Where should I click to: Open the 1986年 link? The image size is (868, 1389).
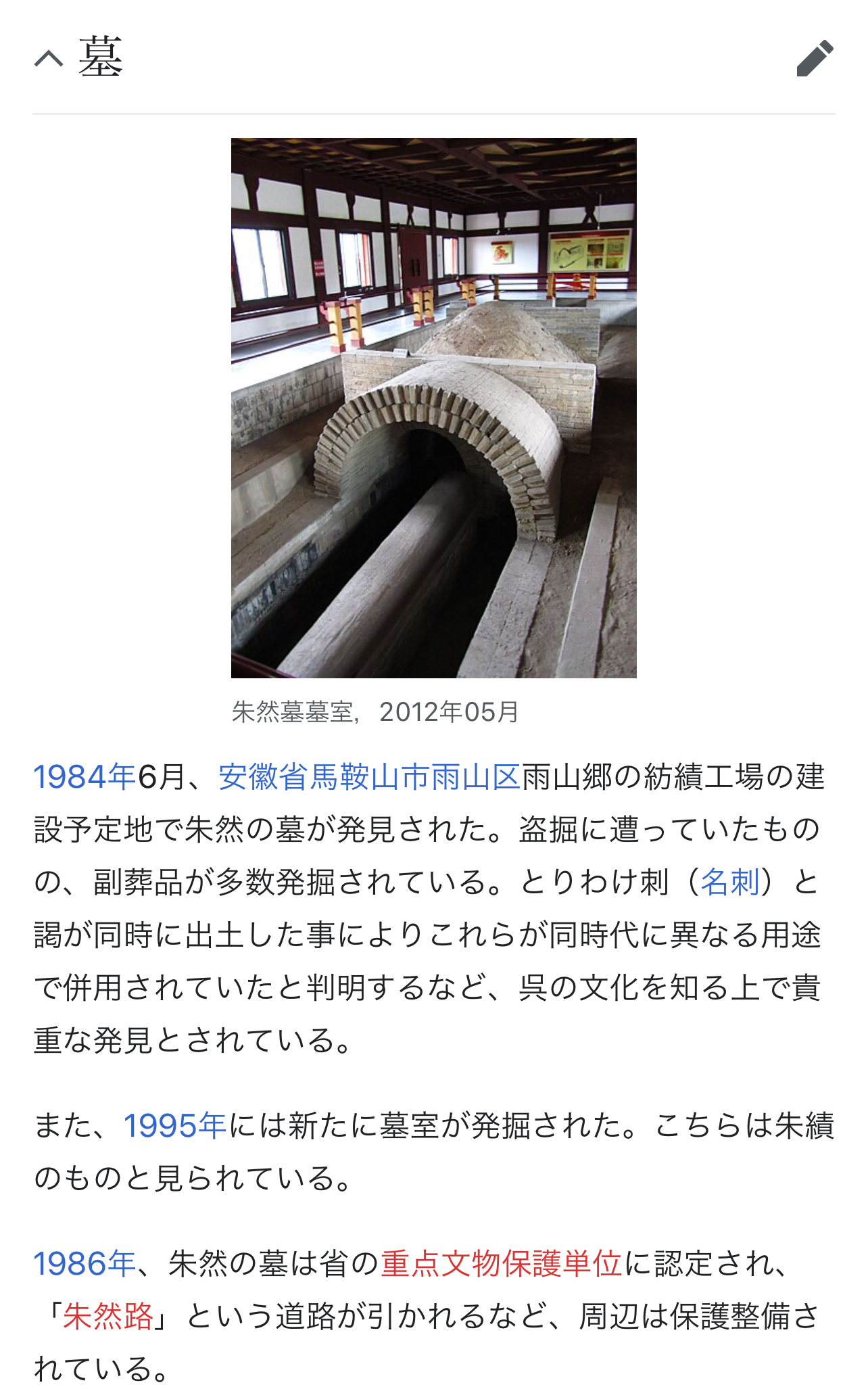(x=85, y=1264)
